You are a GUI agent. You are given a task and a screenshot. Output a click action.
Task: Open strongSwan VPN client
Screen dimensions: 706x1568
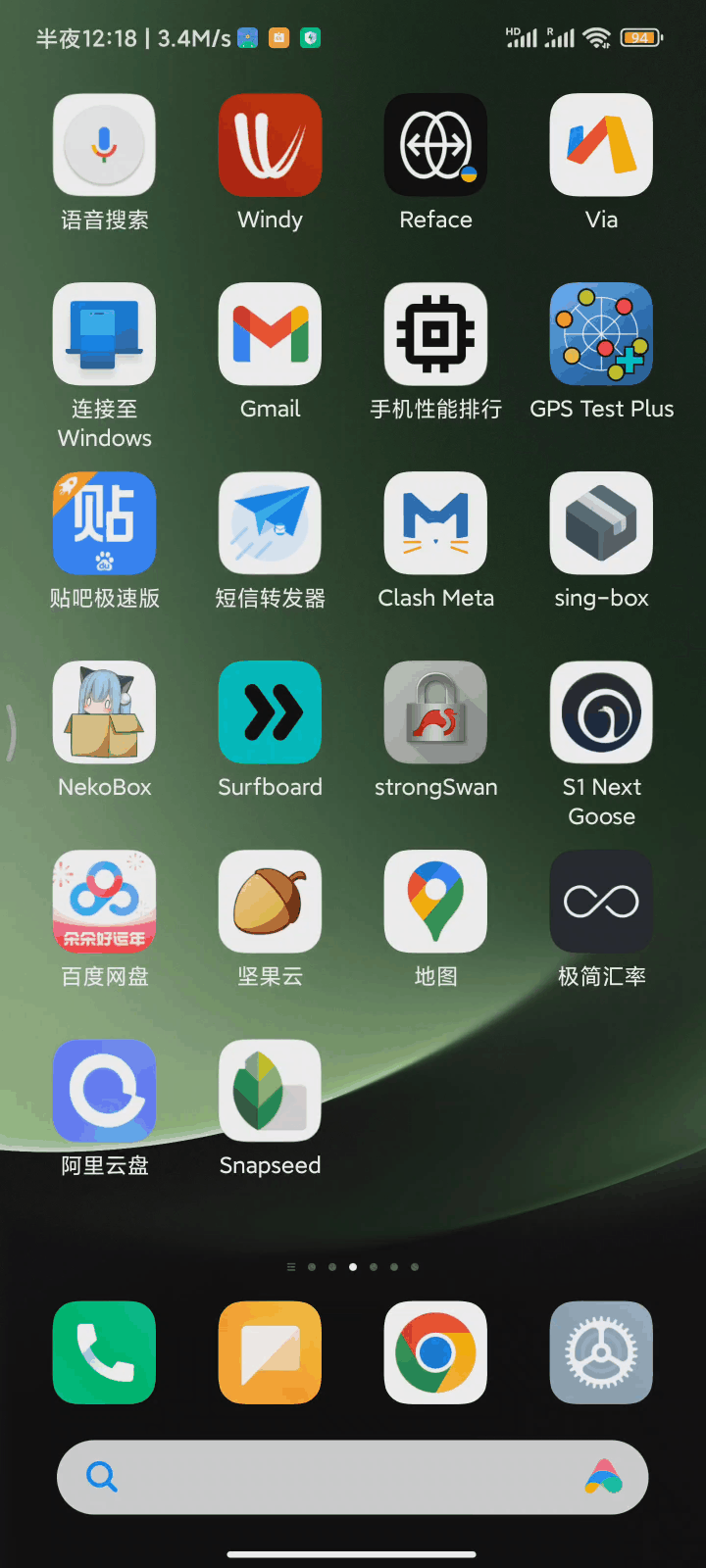[x=435, y=712]
